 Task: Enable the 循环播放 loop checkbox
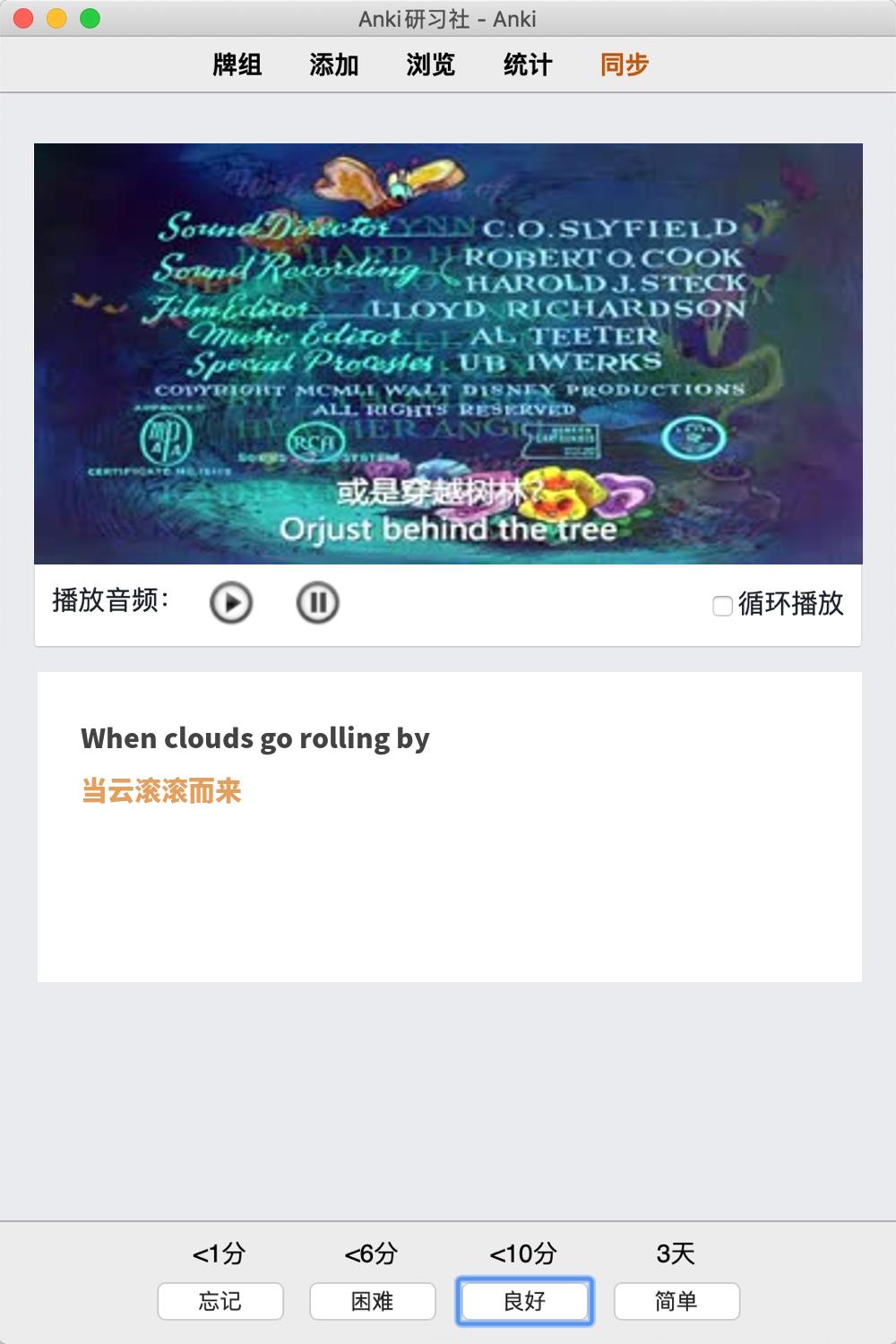tap(722, 606)
